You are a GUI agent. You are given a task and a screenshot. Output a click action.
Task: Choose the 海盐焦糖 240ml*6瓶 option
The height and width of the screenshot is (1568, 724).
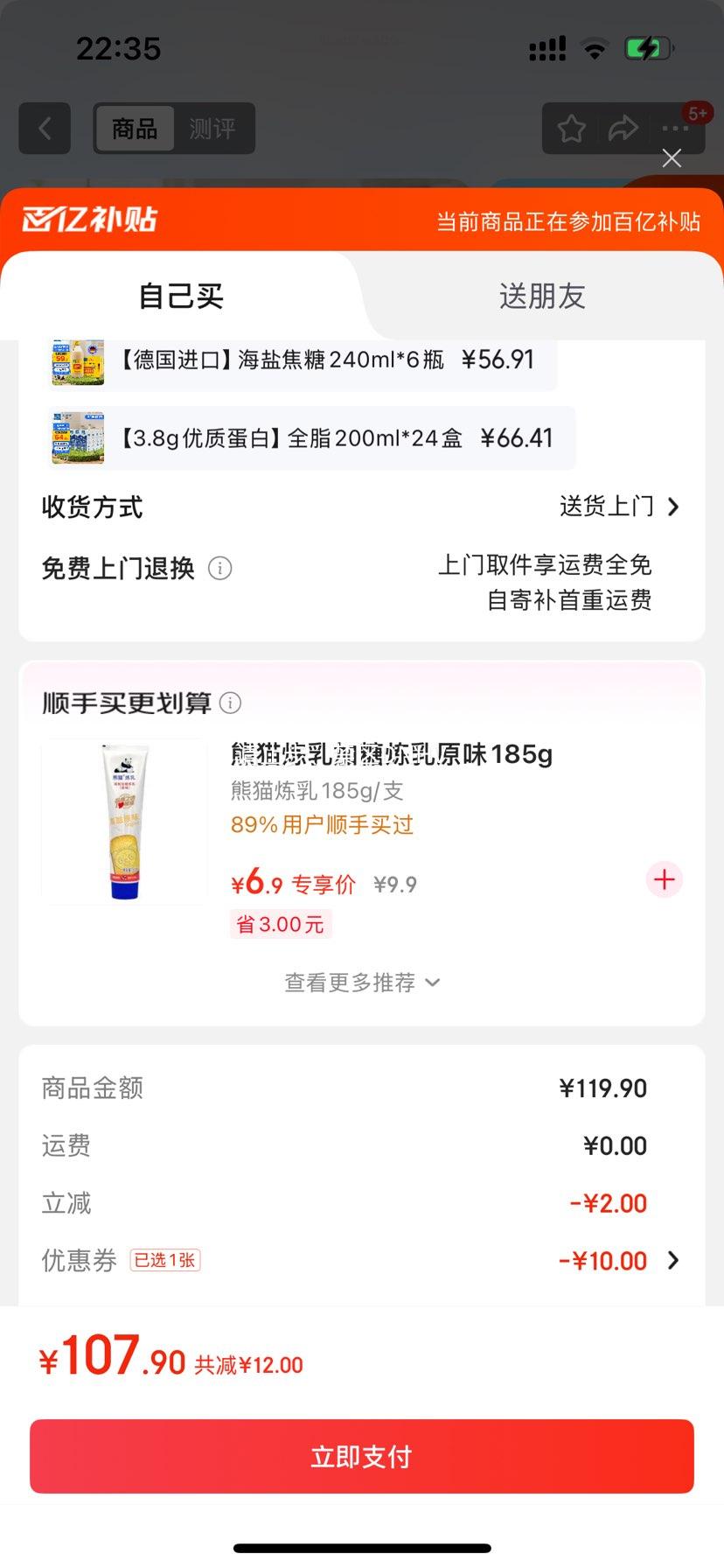(302, 360)
